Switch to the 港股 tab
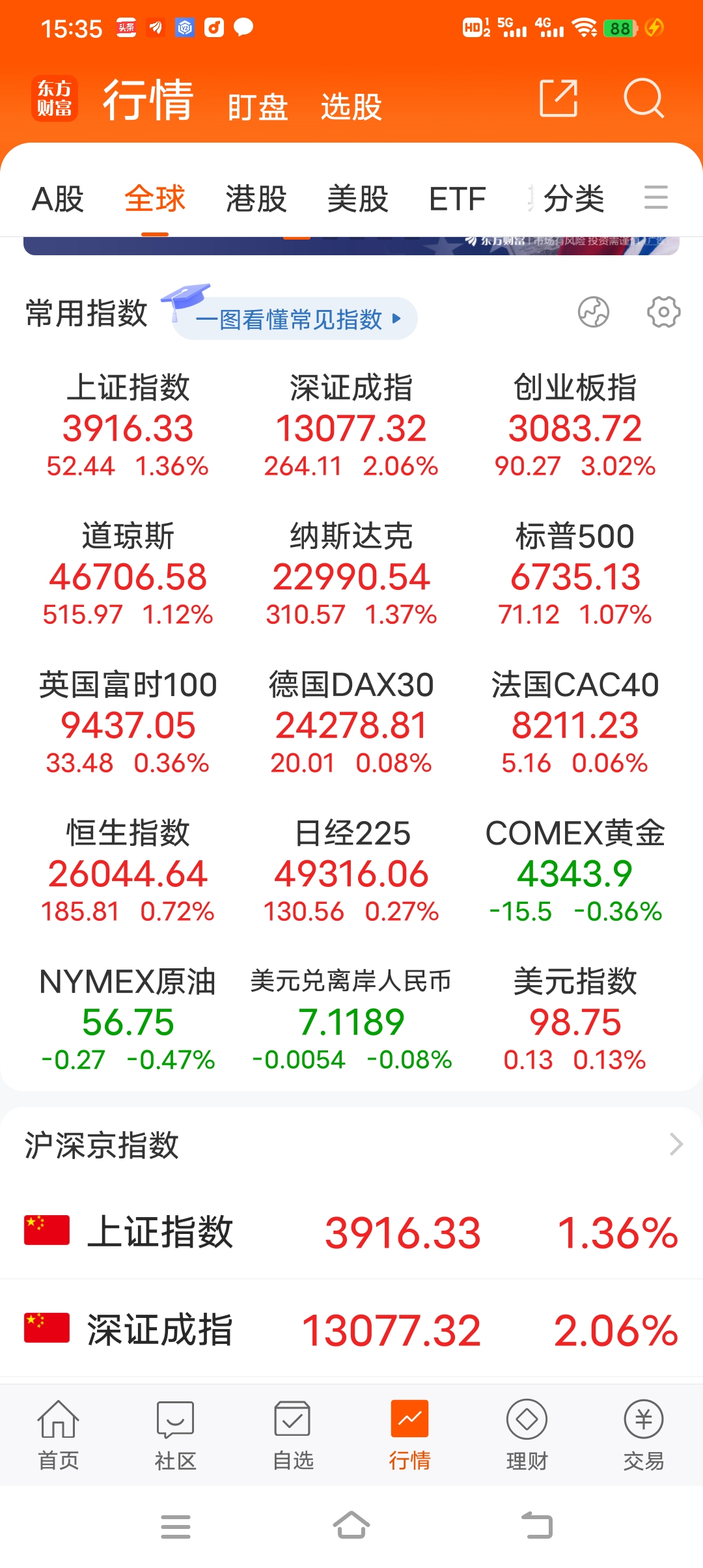Screen dimensions: 703x1568 (255, 197)
